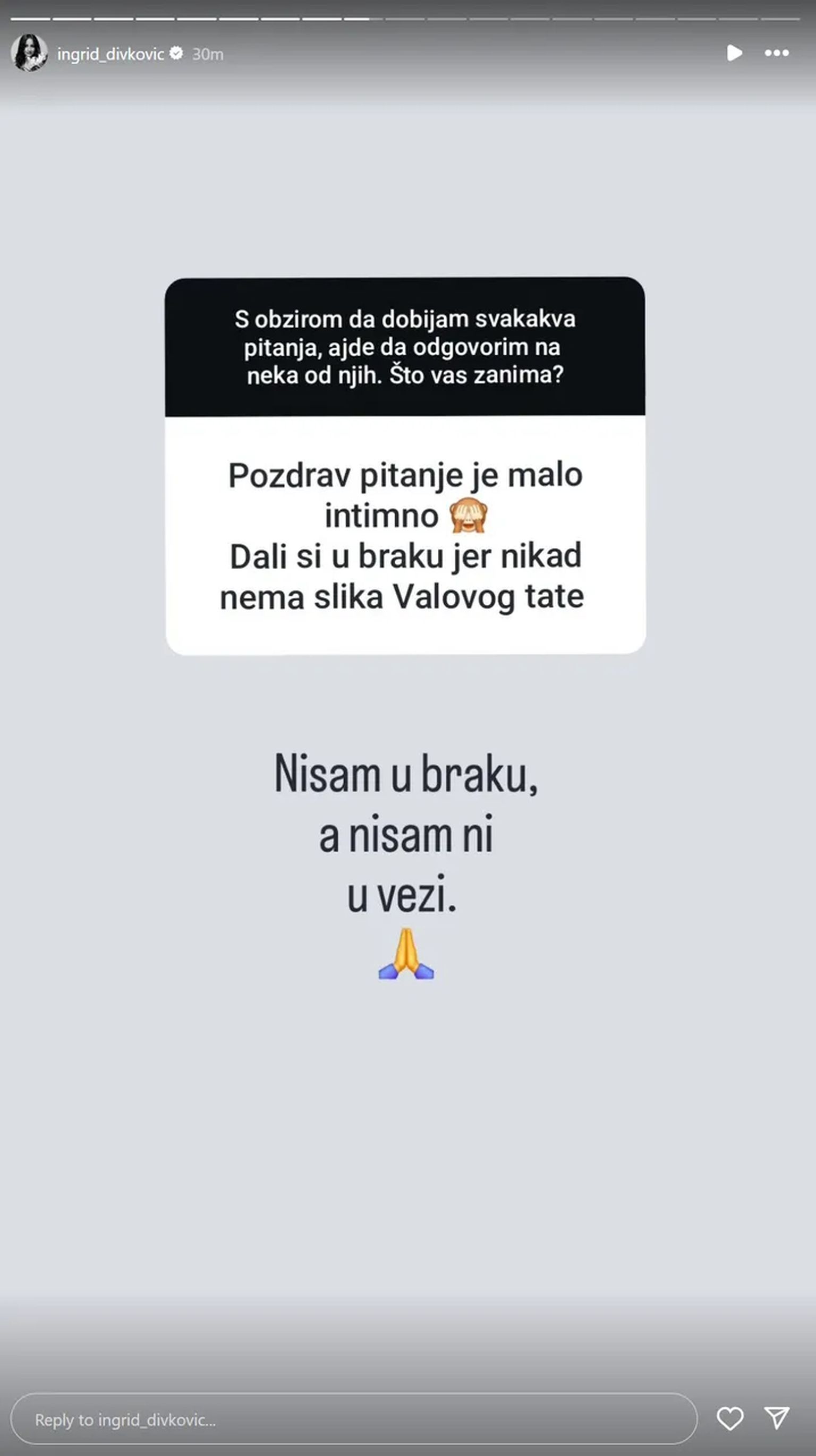Viewport: 816px width, 1456px height.
Task: Open the three-dot more options menu
Action: tap(776, 53)
